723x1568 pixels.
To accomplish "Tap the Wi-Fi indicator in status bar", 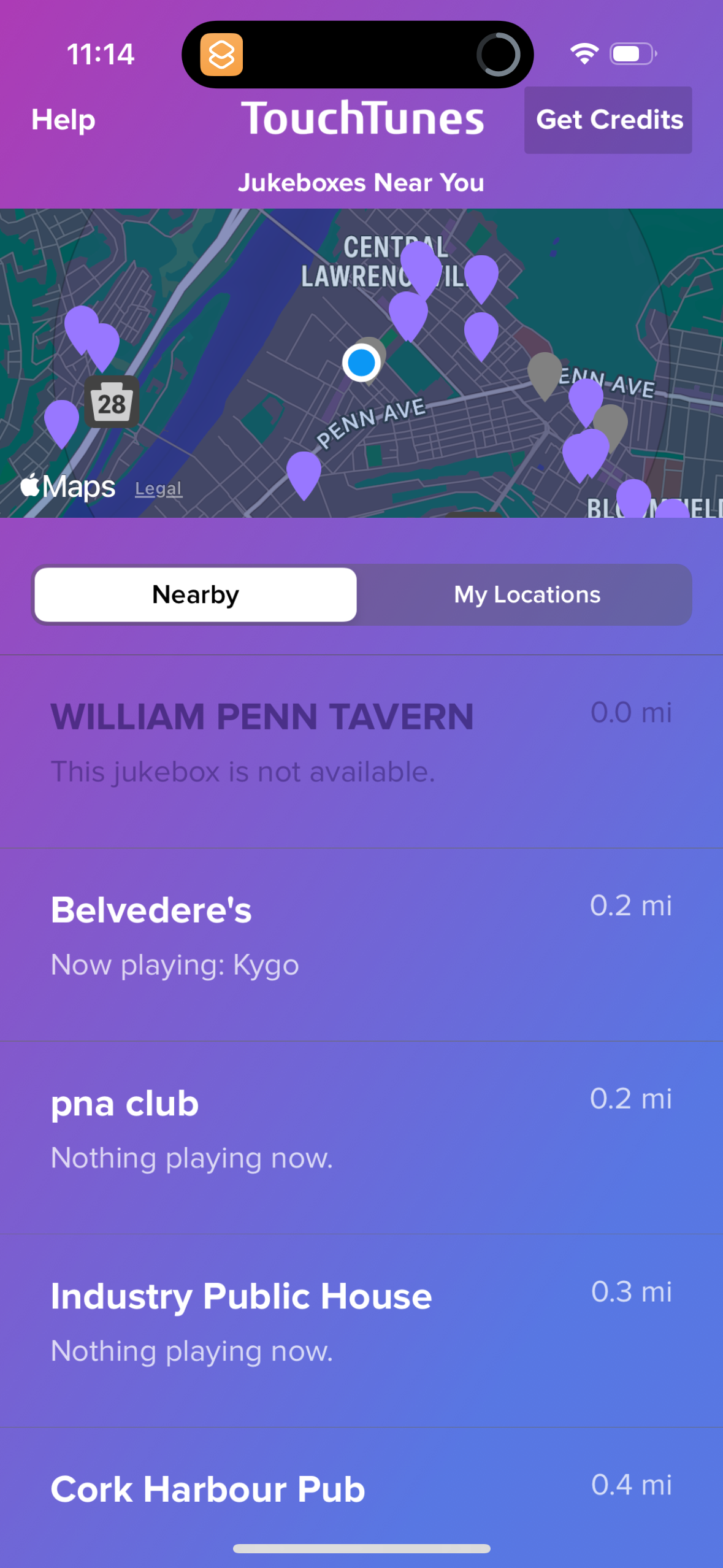I will click(x=583, y=54).
